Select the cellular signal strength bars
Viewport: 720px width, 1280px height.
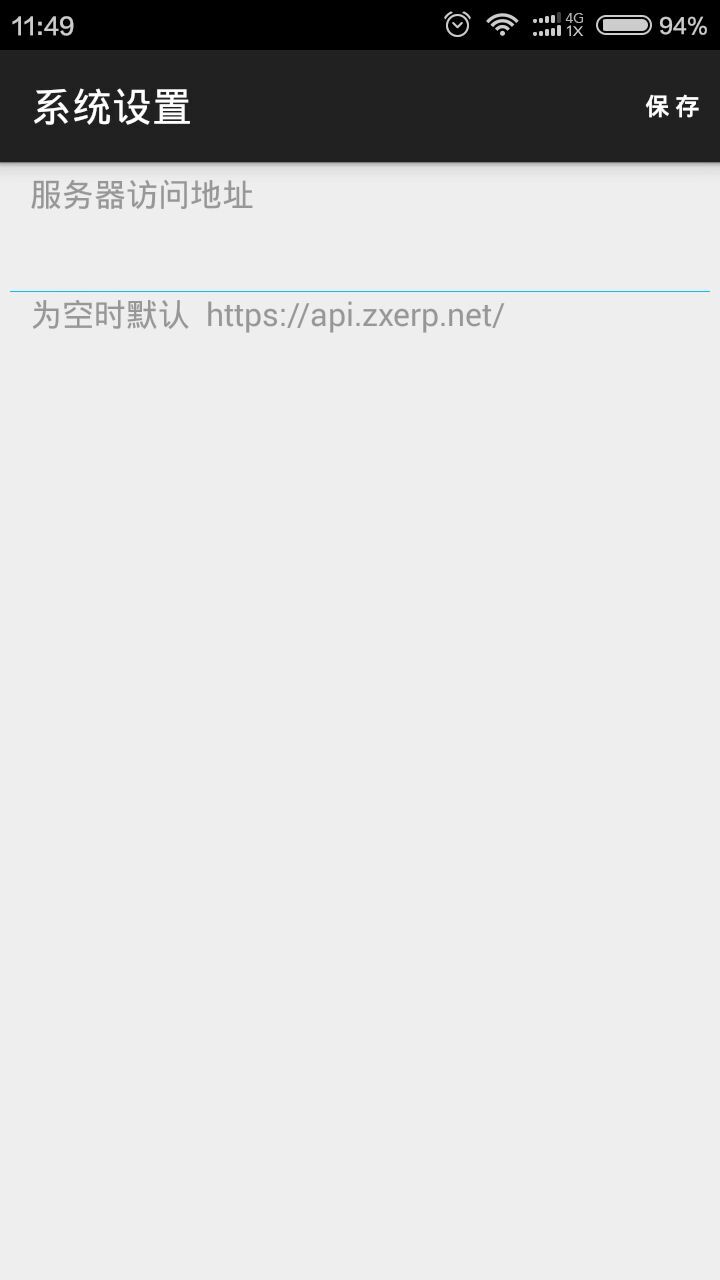[545, 23]
